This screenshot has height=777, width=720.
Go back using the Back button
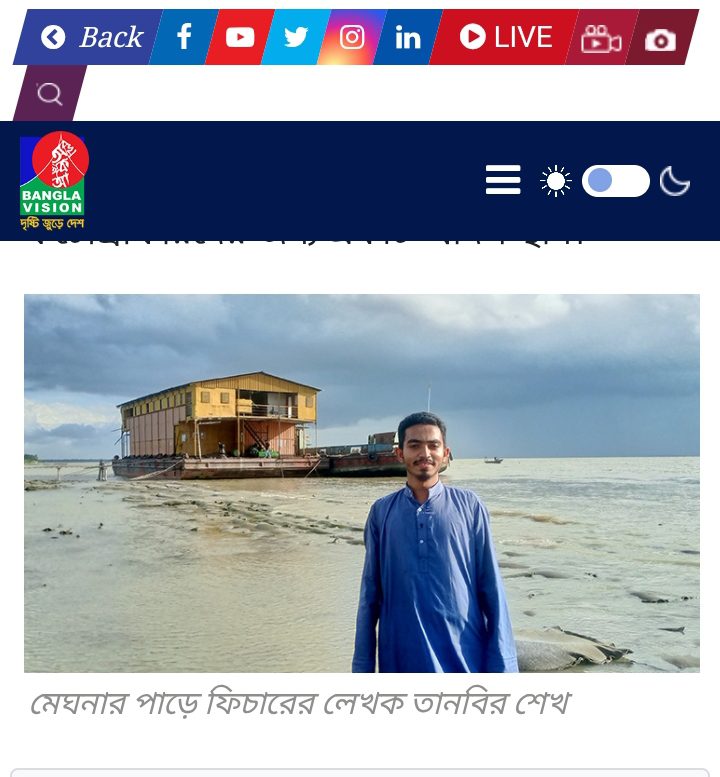pyautogui.click(x=92, y=38)
